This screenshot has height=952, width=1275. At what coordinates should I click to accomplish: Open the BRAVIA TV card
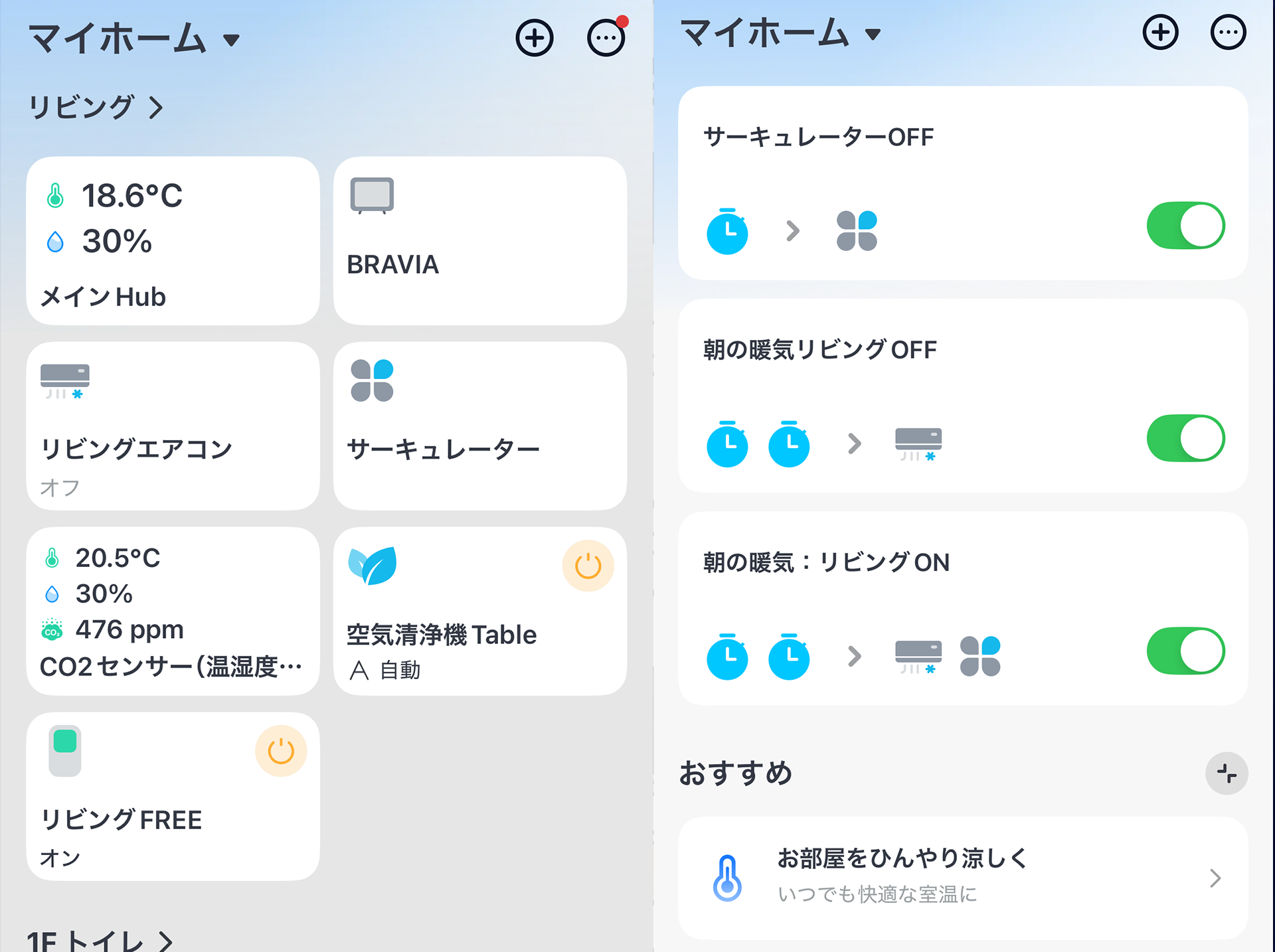(x=479, y=241)
